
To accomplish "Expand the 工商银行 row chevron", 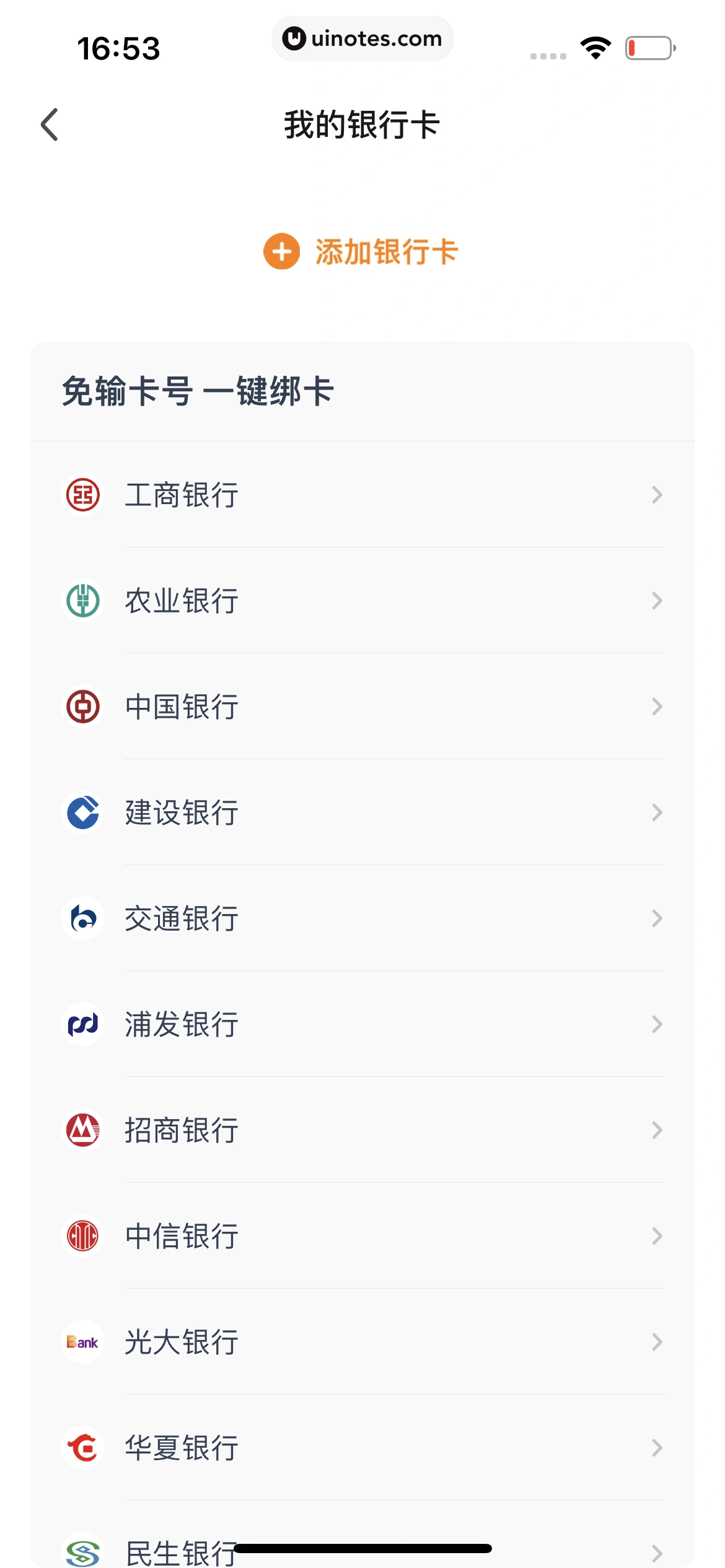I will (656, 494).
